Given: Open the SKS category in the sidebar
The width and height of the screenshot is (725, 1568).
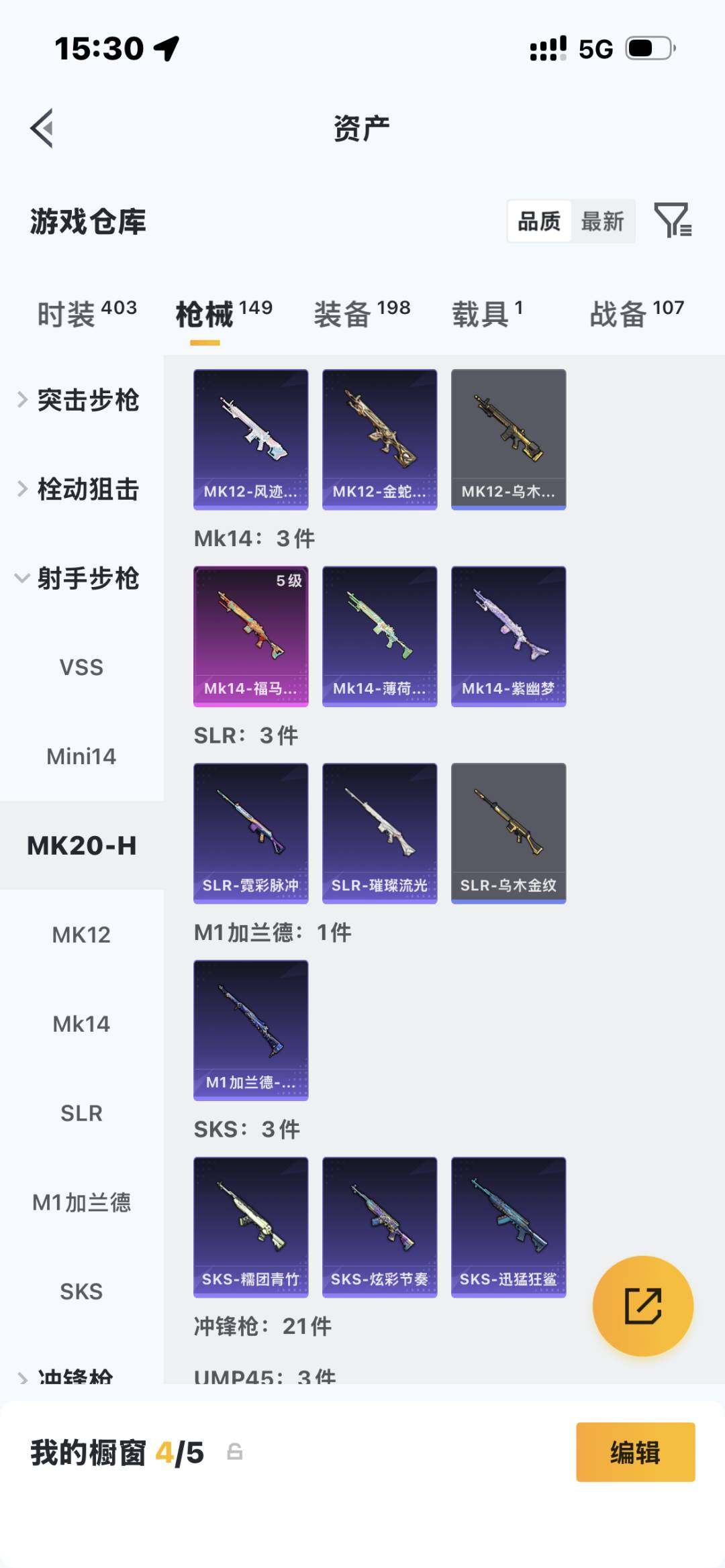Looking at the screenshot, I should 81,1292.
